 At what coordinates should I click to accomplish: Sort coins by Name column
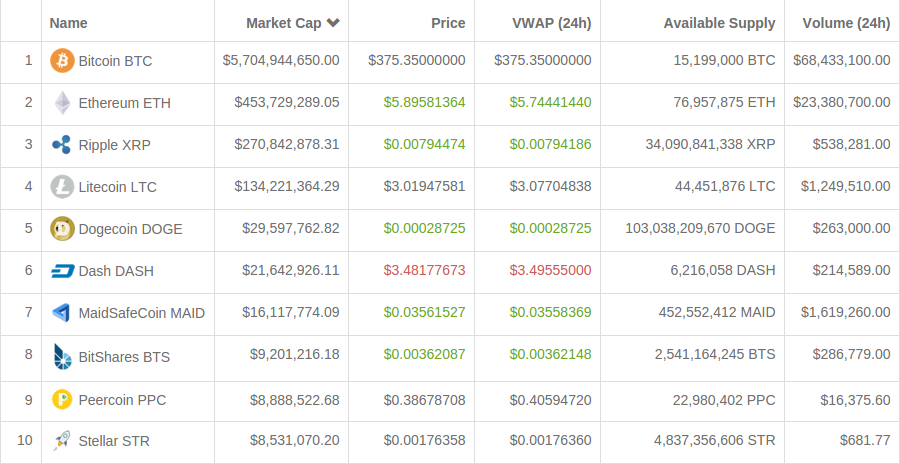pyautogui.click(x=68, y=23)
